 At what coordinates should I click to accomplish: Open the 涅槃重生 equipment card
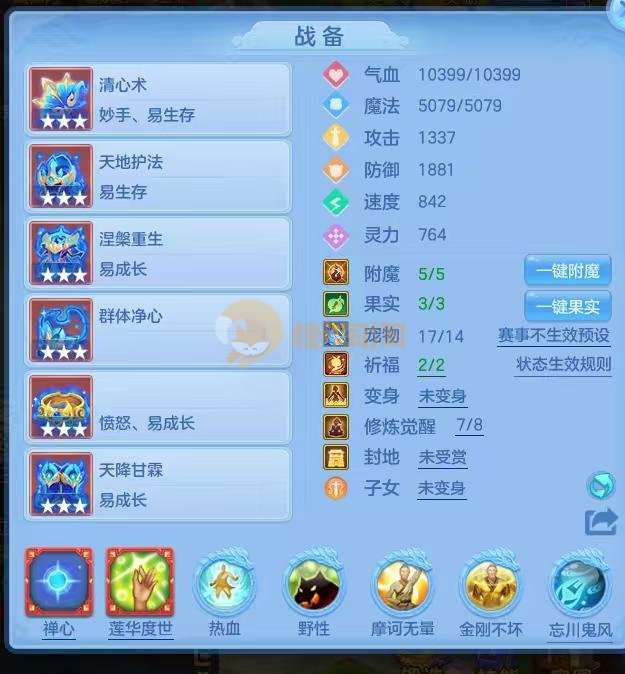pos(160,253)
